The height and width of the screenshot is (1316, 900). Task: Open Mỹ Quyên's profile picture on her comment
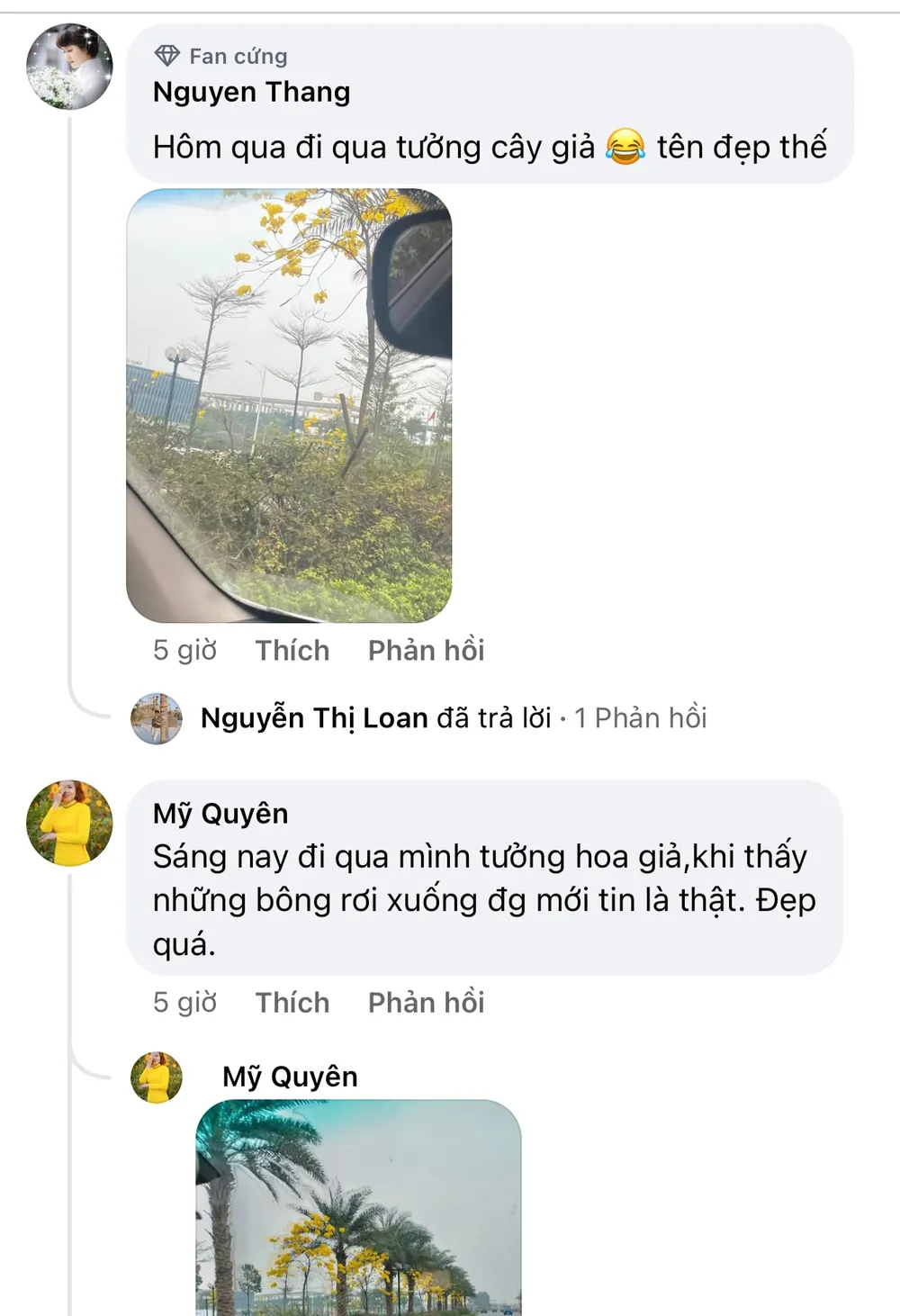(69, 823)
